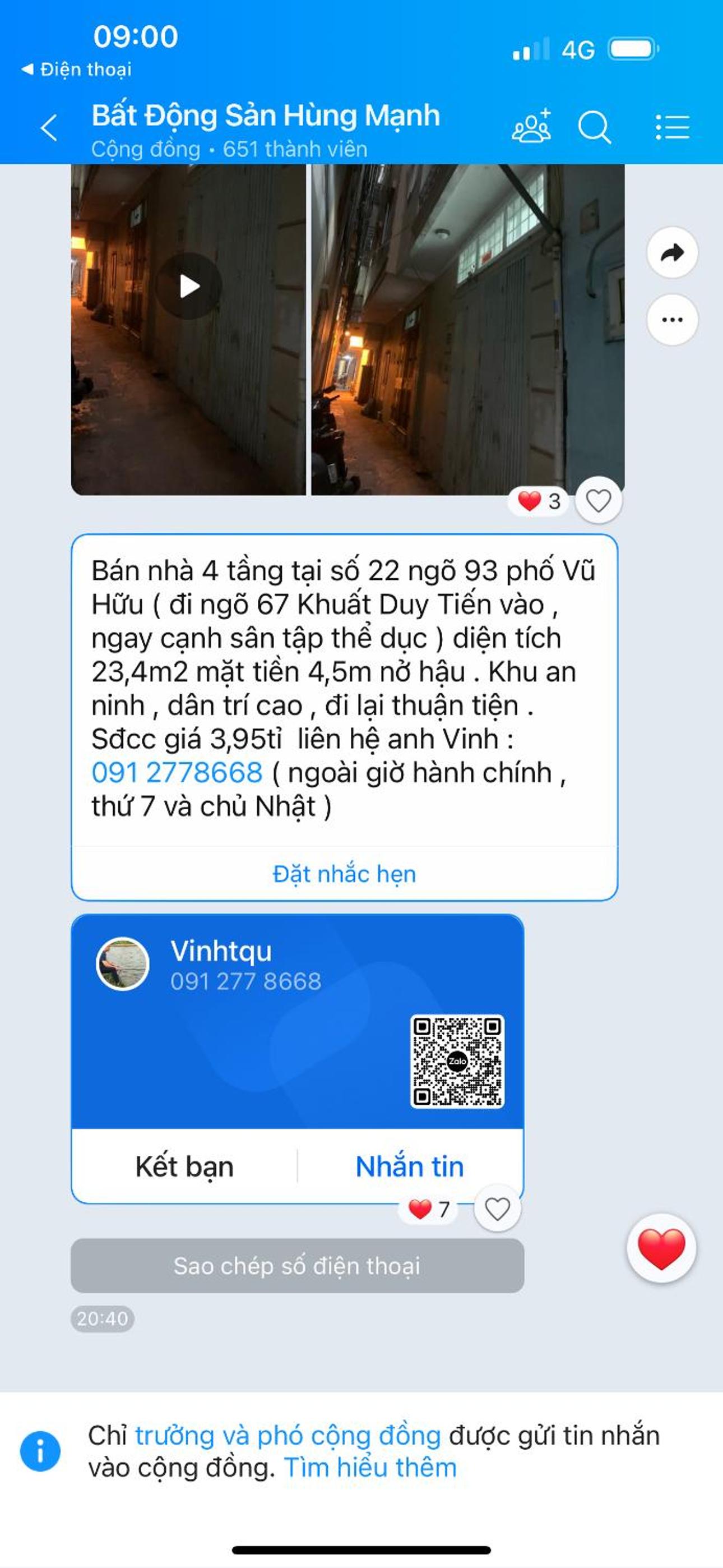Message Vinhtqu with Nhắn tin
The width and height of the screenshot is (723, 1568).
point(410,1166)
